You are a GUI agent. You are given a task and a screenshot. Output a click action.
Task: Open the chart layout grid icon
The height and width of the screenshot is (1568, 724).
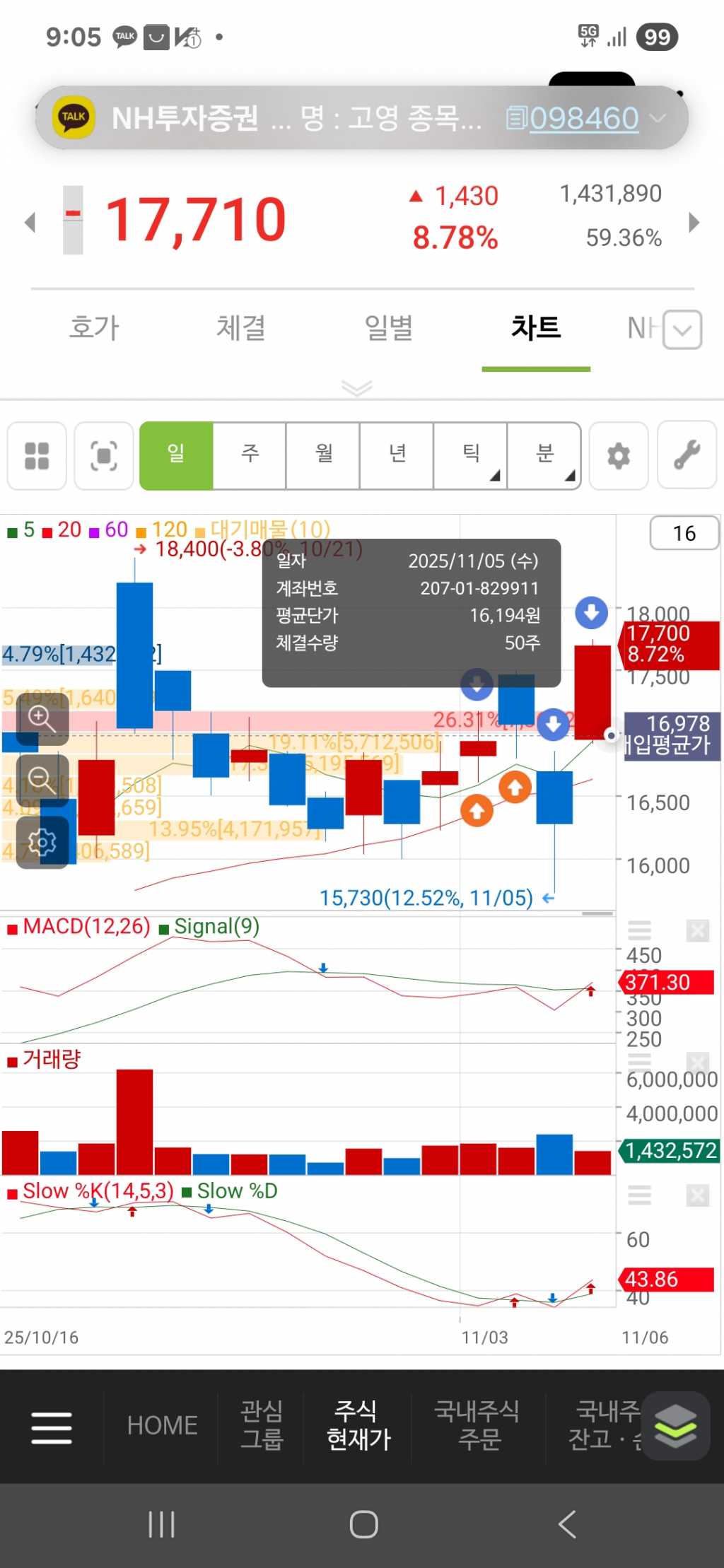(x=37, y=456)
